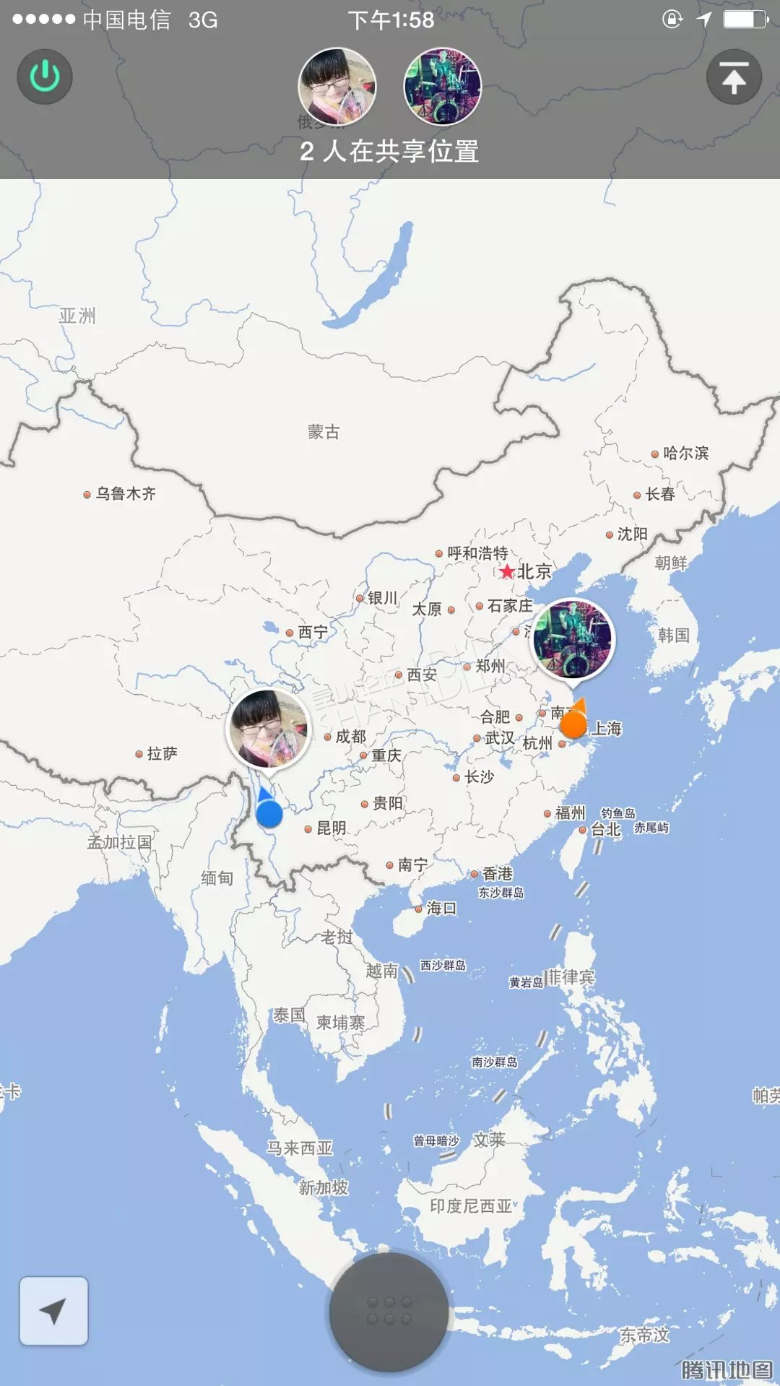Tap the round talk button at the bottom center

pyautogui.click(x=389, y=1312)
